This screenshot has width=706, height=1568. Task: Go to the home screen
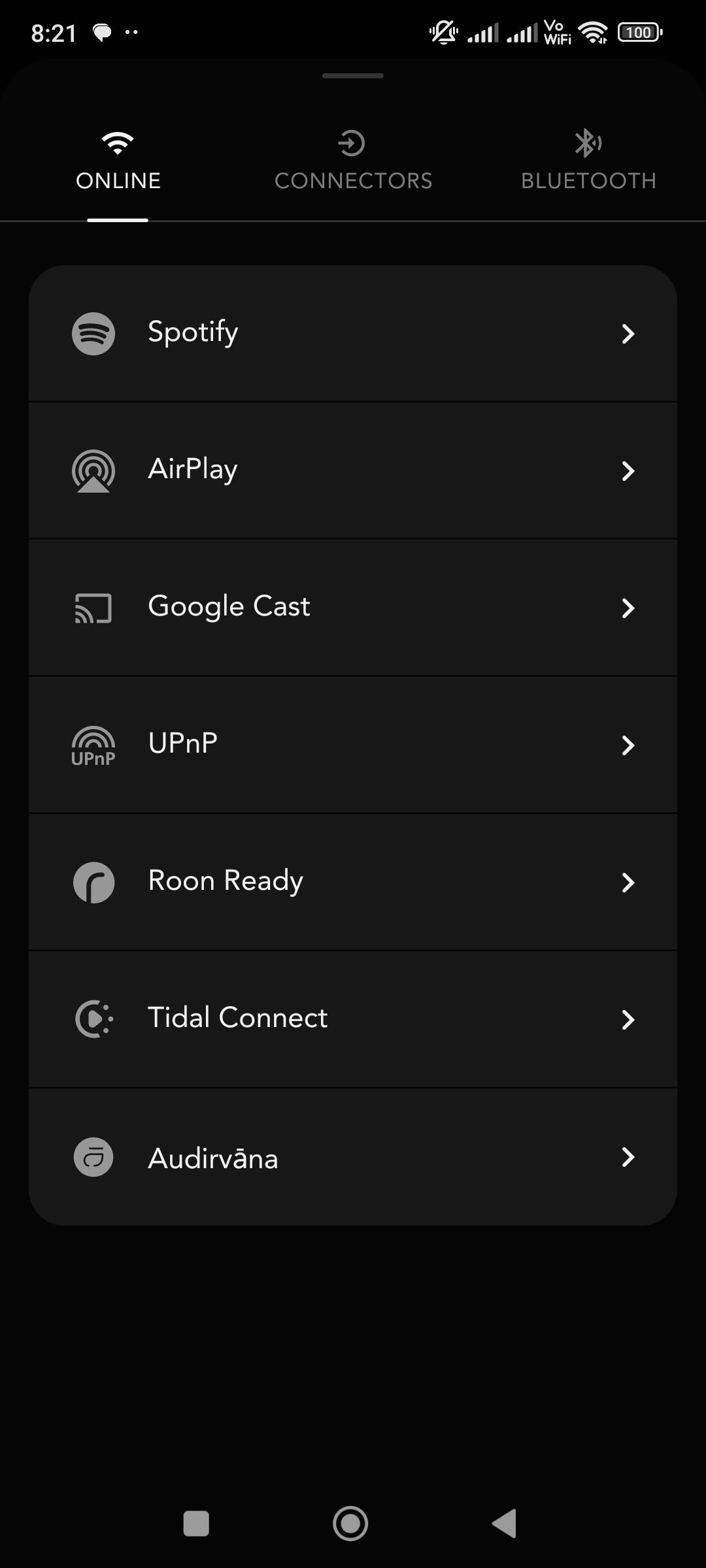(350, 1524)
